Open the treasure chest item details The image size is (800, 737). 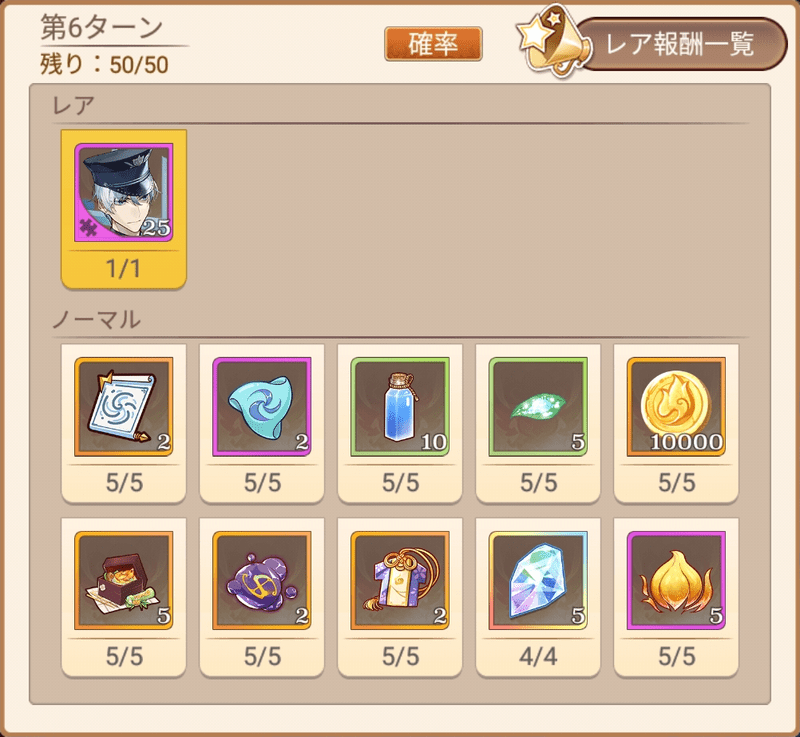(124, 580)
